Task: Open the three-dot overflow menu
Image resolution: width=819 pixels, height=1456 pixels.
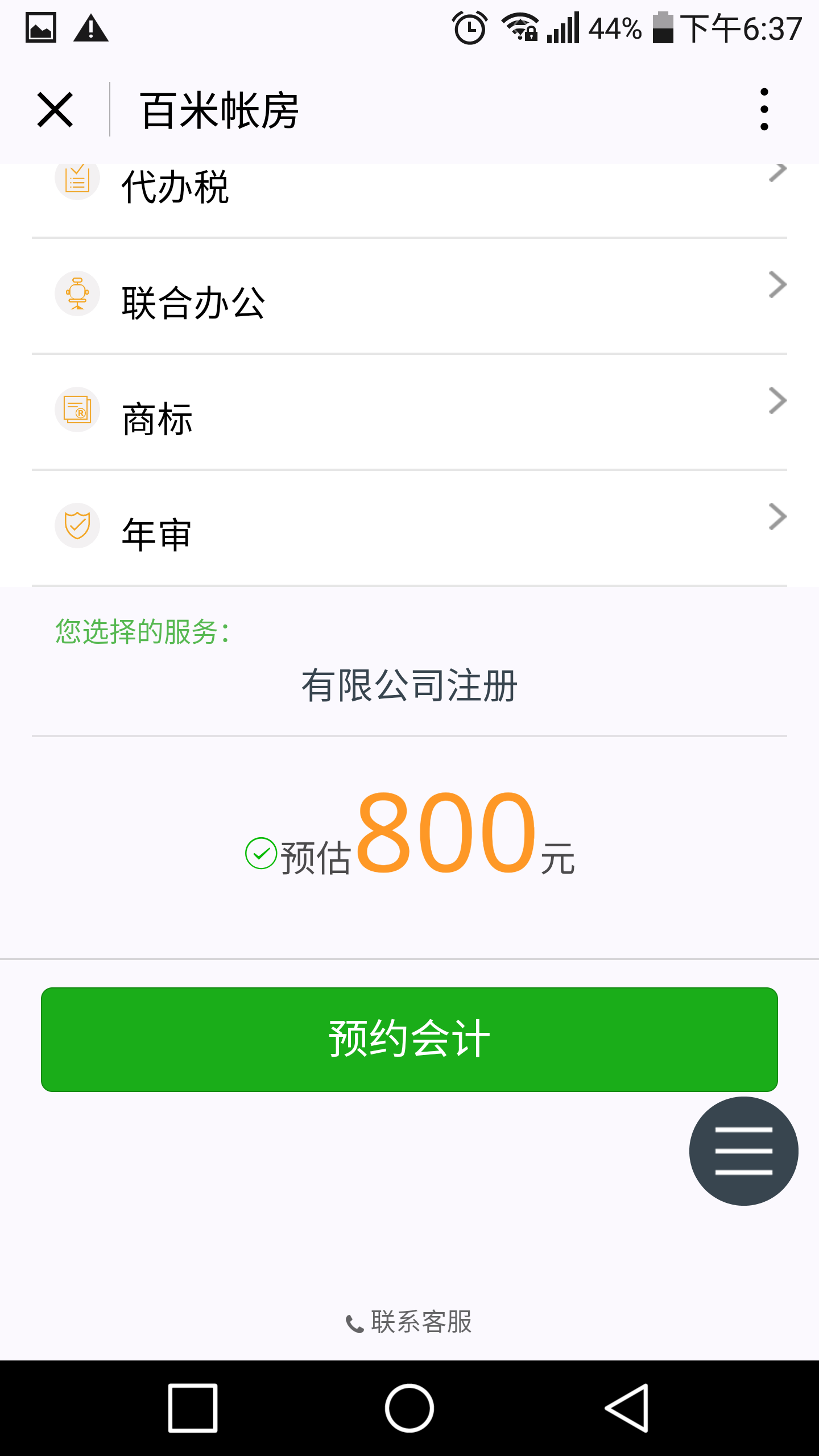Action: (x=764, y=109)
